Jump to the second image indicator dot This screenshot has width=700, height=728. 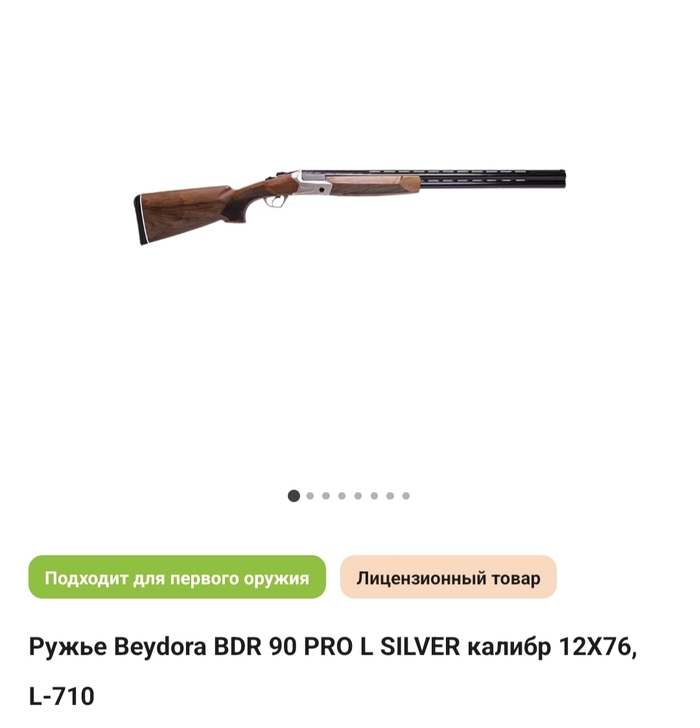310,495
